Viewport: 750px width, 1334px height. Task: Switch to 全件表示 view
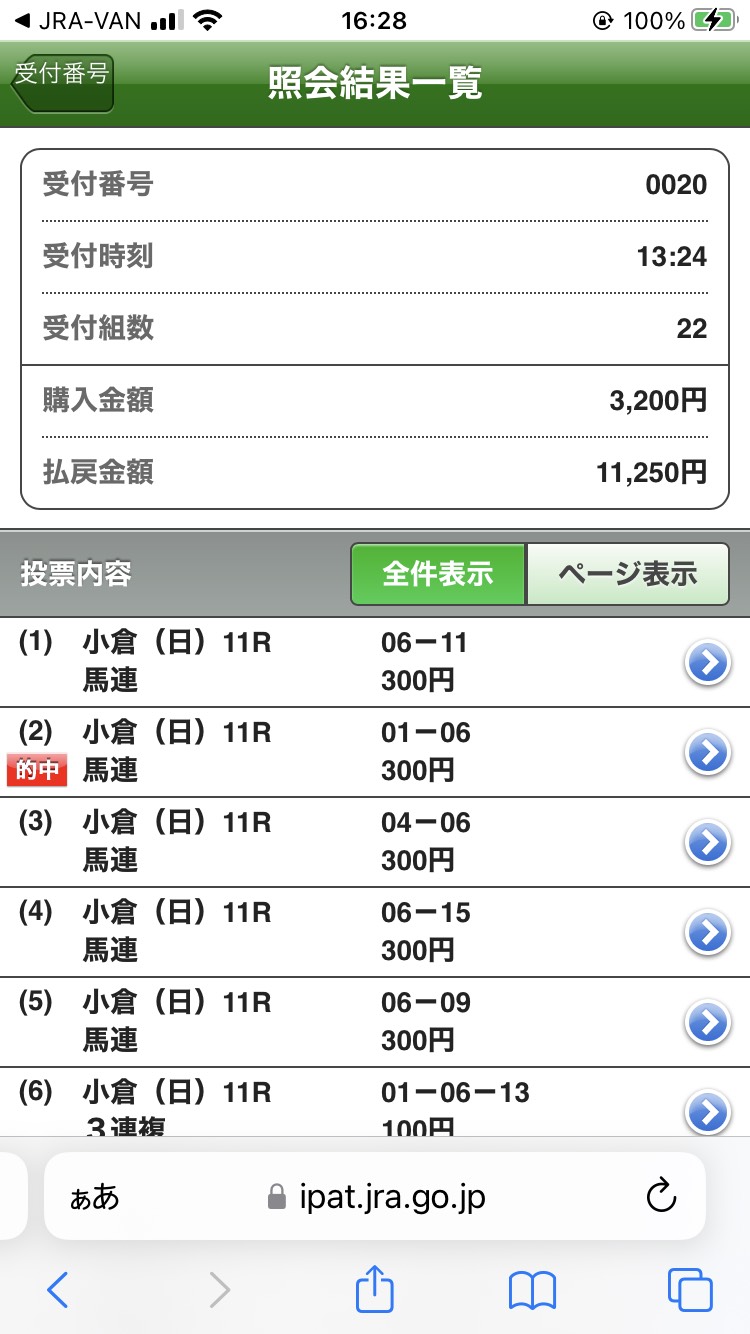[x=437, y=574]
